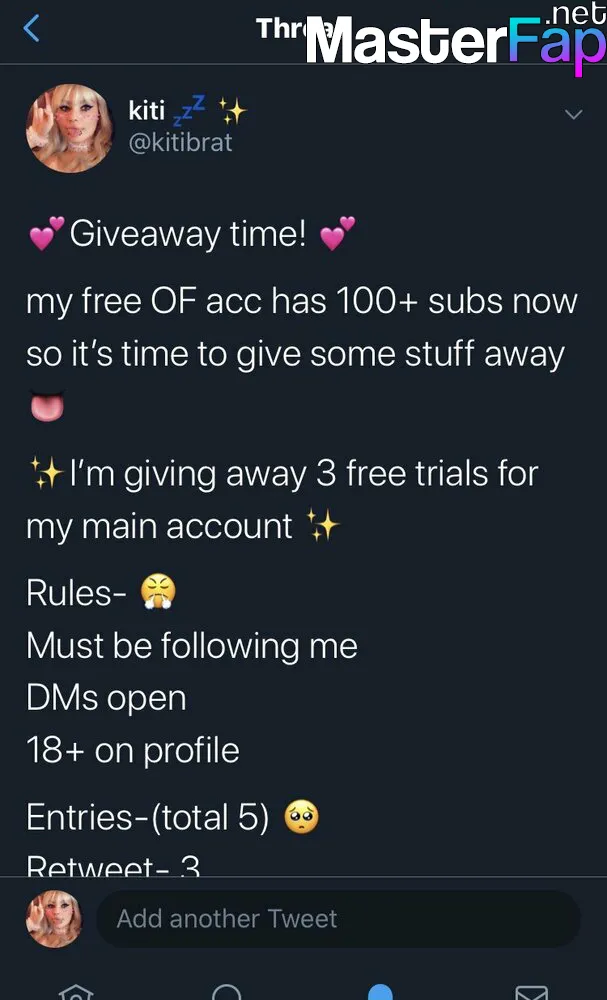The image size is (607, 1000).
Task: Open kiti's profile picture
Action: 69,128
